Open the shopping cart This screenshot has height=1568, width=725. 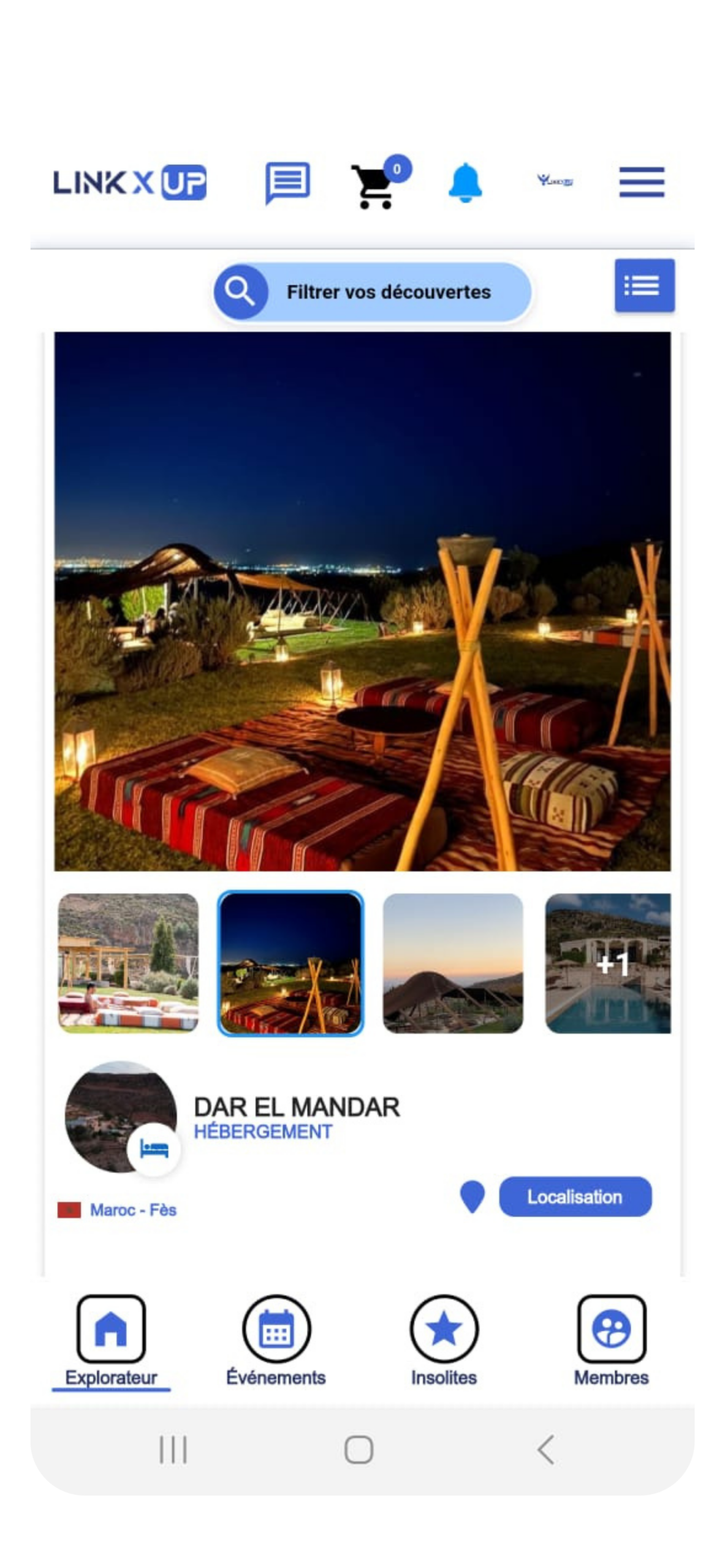(x=373, y=186)
